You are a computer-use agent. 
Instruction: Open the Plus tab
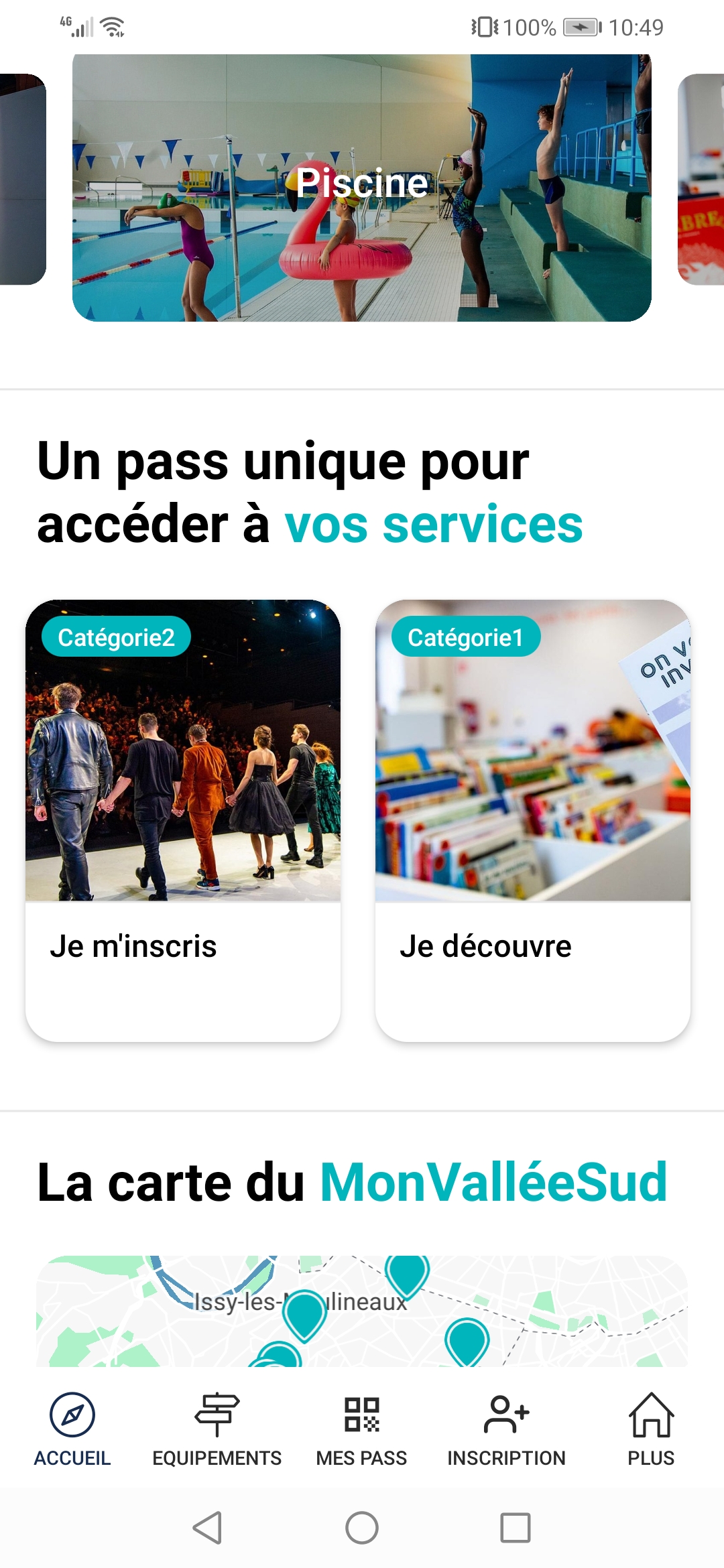coord(650,1429)
